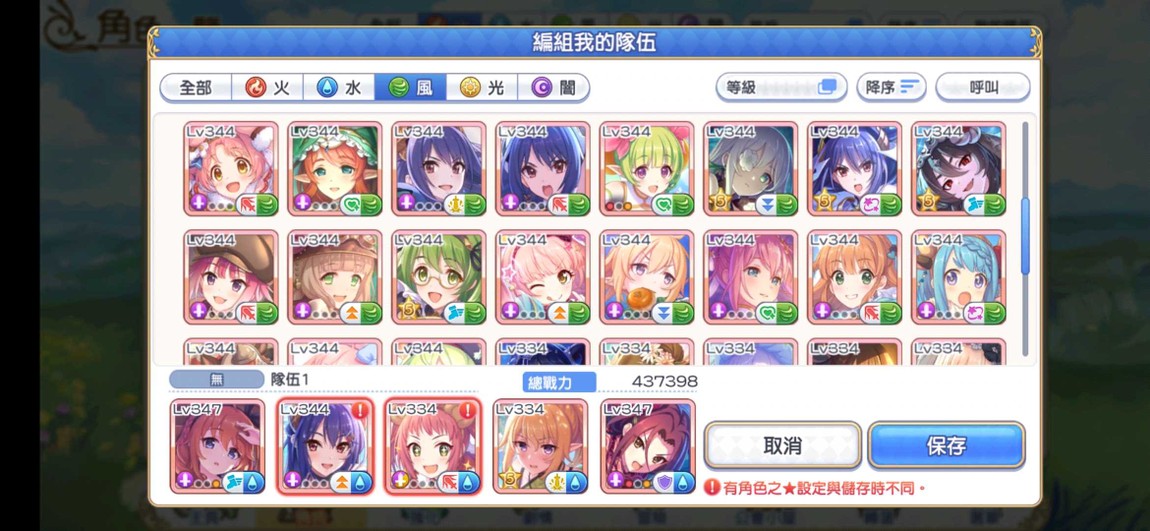Screen dimensions: 1150x531
Task: Toggle the 降序 descending order button
Action: point(891,87)
